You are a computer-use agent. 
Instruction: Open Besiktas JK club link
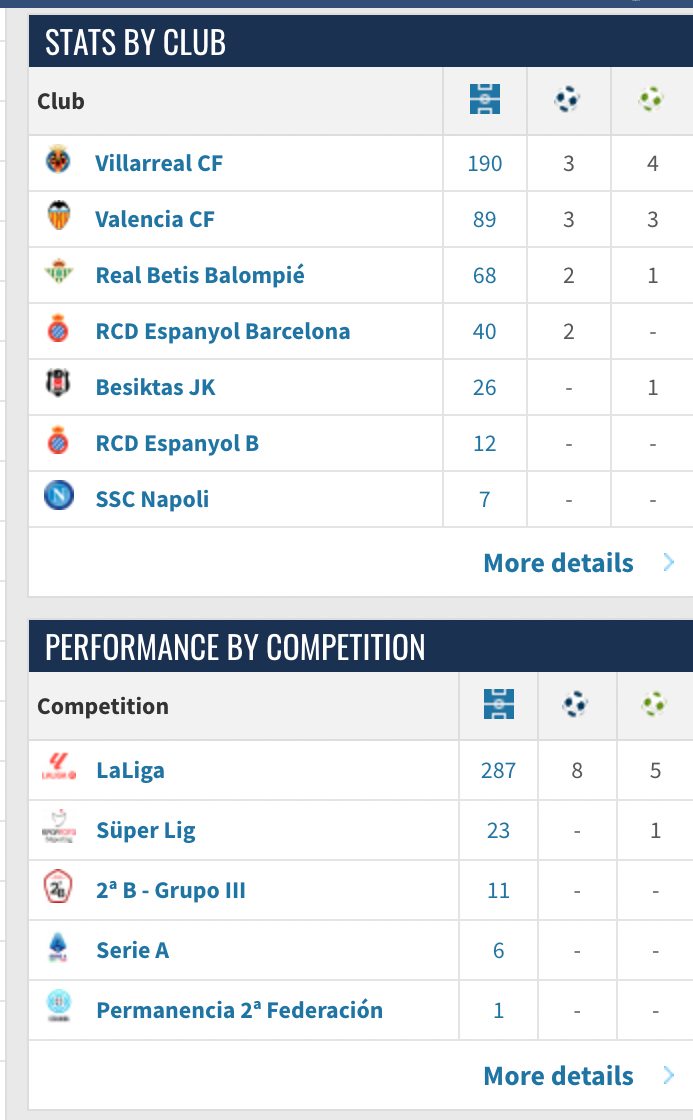pyautogui.click(x=155, y=387)
